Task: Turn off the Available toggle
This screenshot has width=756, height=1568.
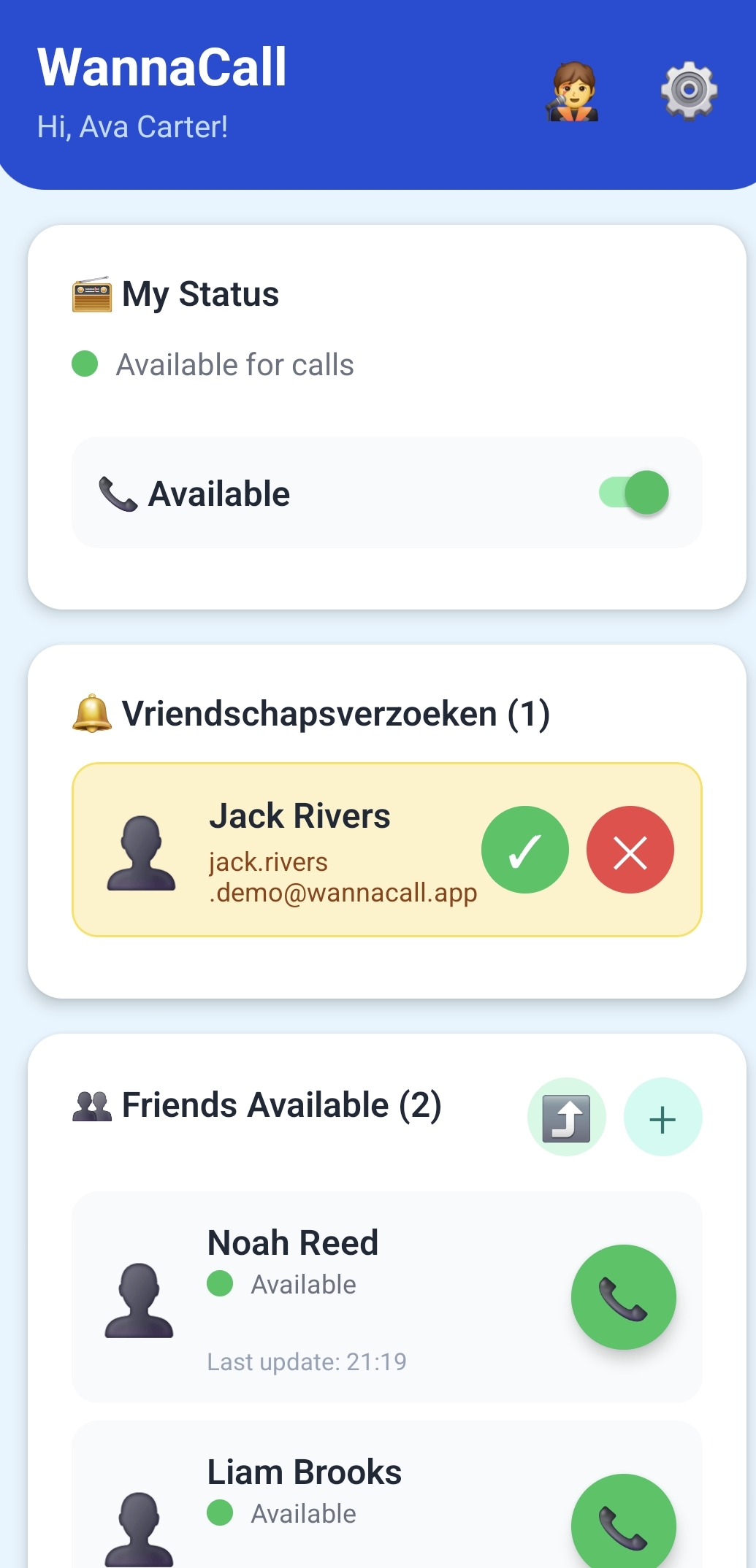Action: click(634, 493)
